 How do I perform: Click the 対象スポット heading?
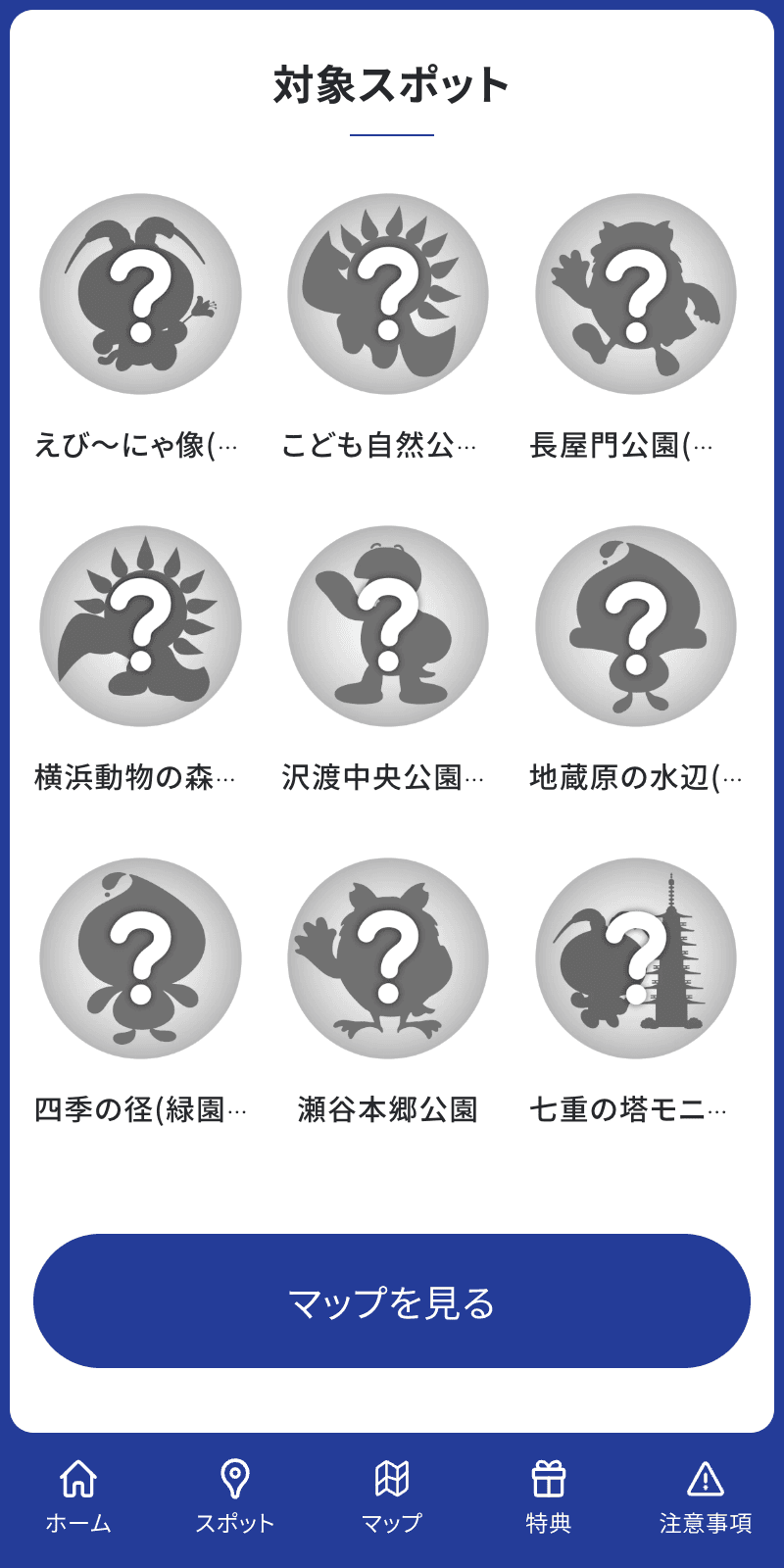(392, 83)
